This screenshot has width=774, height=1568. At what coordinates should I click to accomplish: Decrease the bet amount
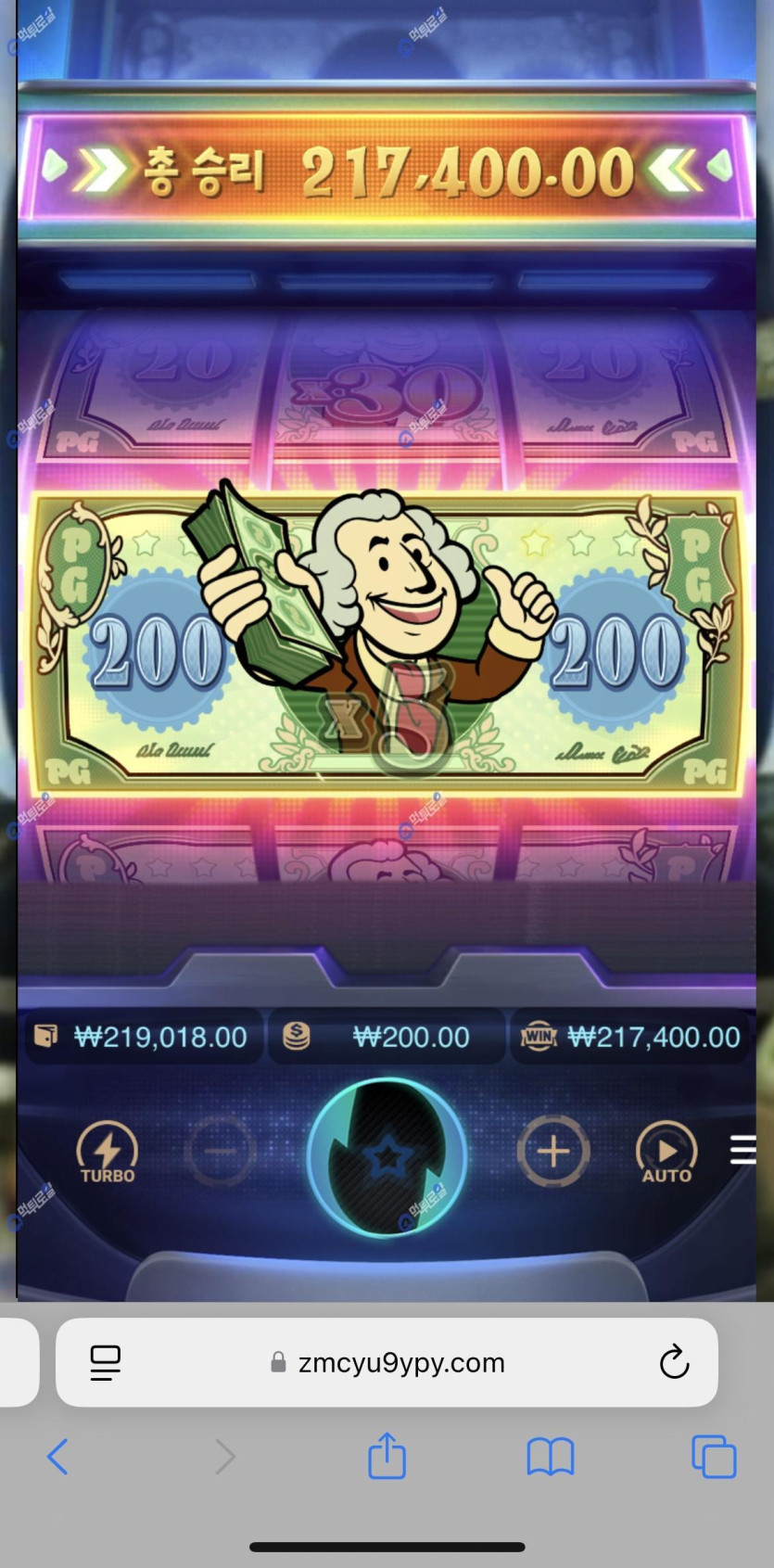tap(220, 1152)
